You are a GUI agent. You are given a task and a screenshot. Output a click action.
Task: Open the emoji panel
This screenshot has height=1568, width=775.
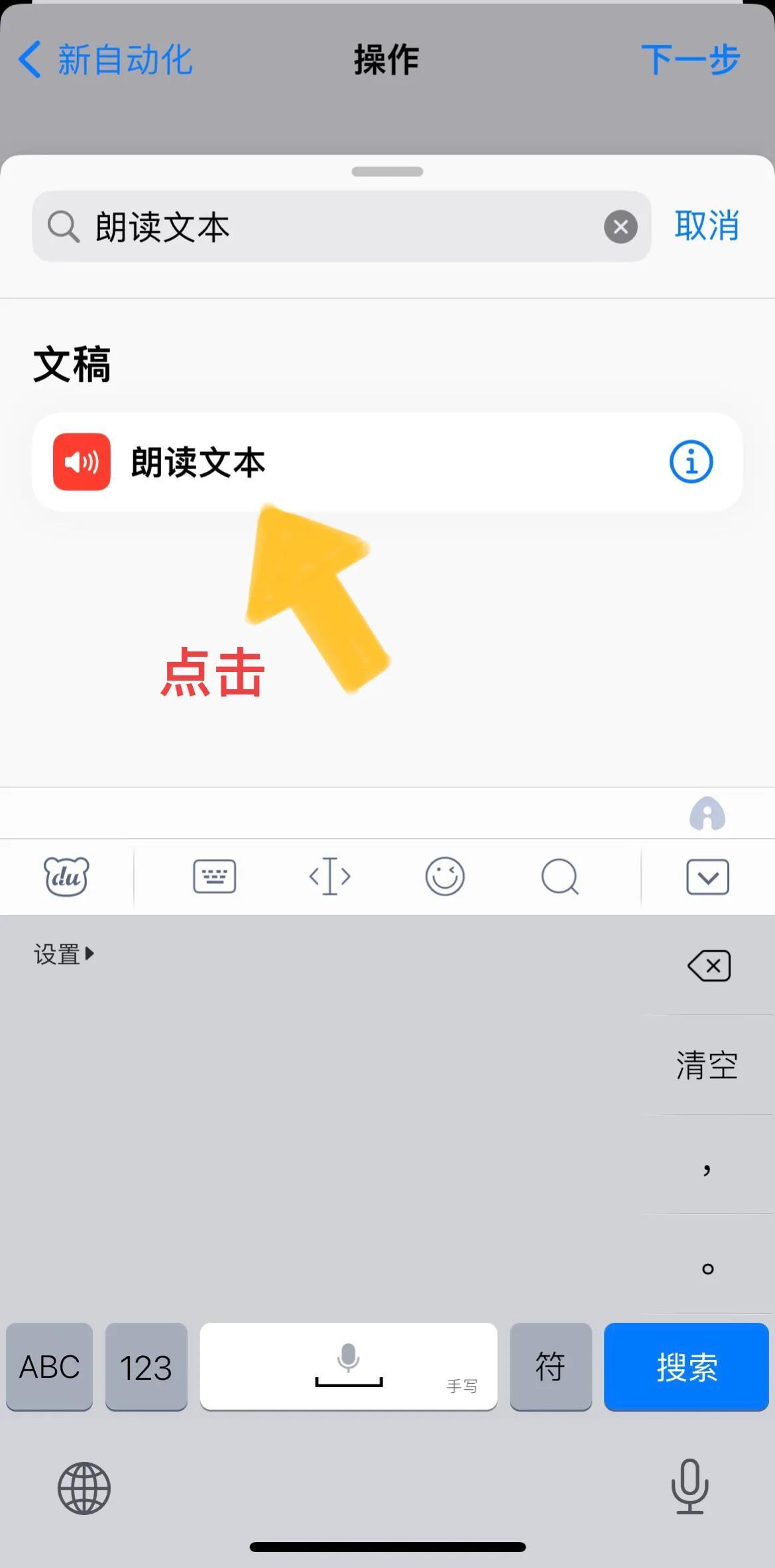(444, 876)
